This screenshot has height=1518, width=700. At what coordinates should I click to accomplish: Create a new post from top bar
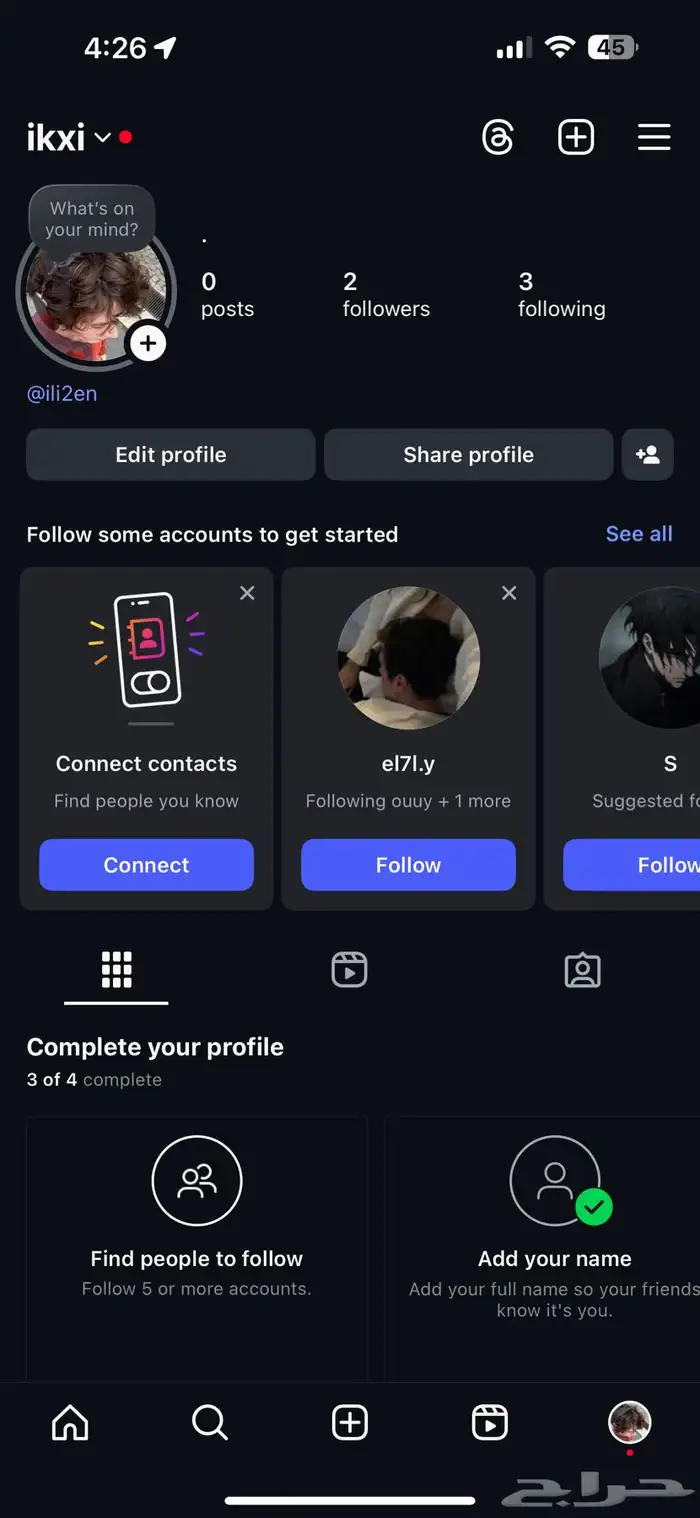click(x=576, y=137)
